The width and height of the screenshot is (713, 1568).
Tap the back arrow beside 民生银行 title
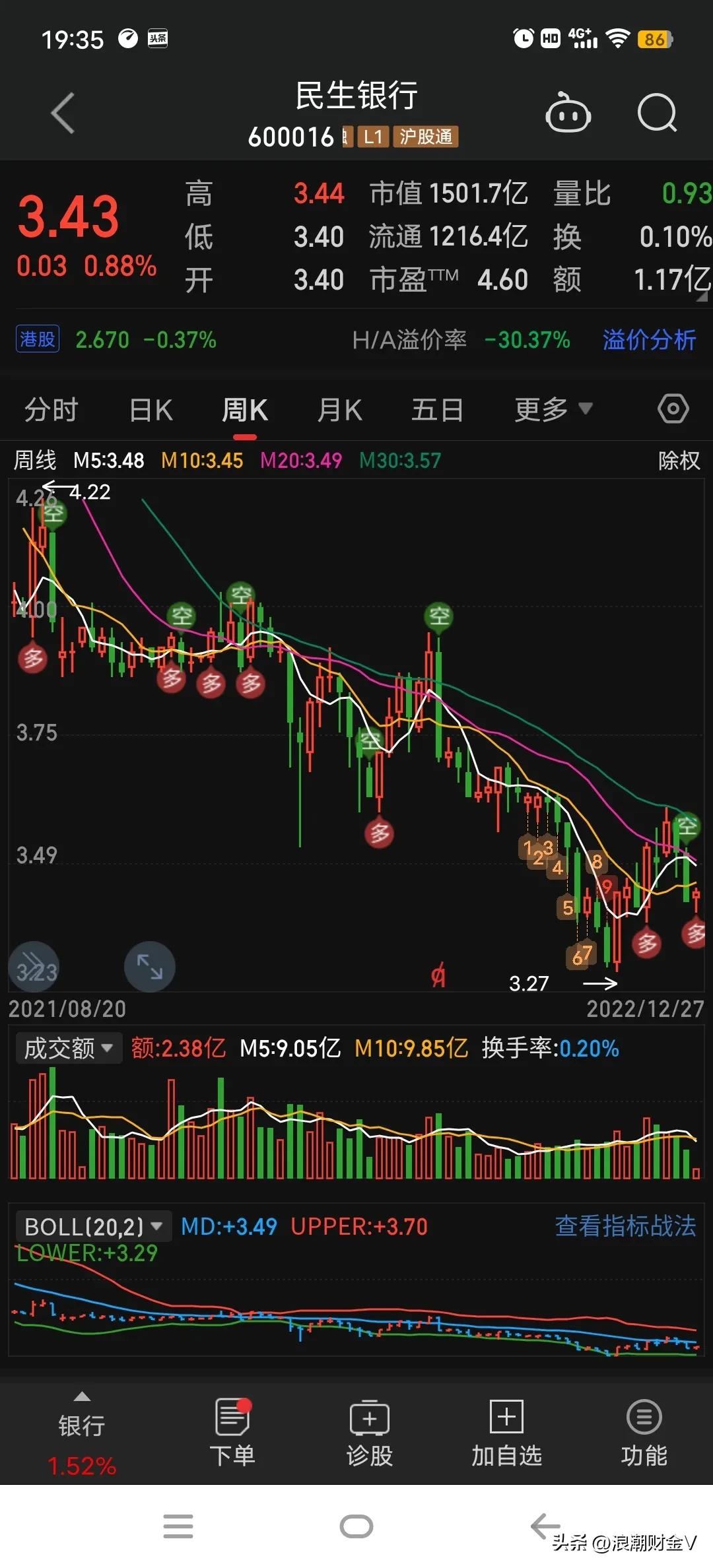pos(63,114)
